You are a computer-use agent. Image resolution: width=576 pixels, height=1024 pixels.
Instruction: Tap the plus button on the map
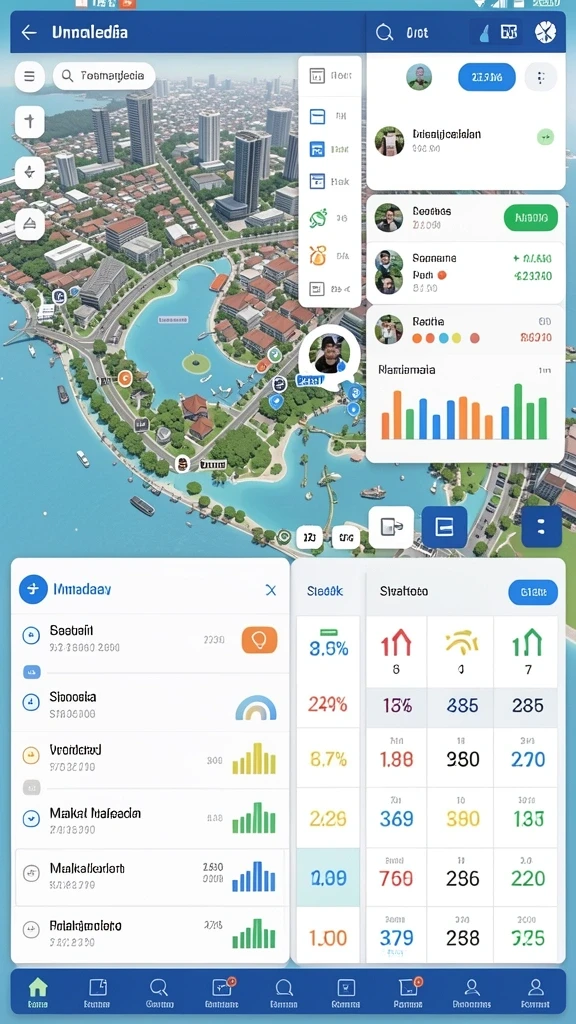point(29,121)
